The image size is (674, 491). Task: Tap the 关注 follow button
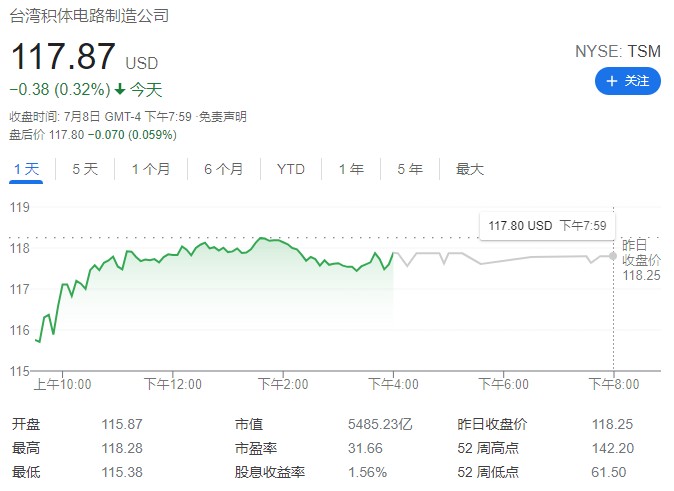[627, 81]
